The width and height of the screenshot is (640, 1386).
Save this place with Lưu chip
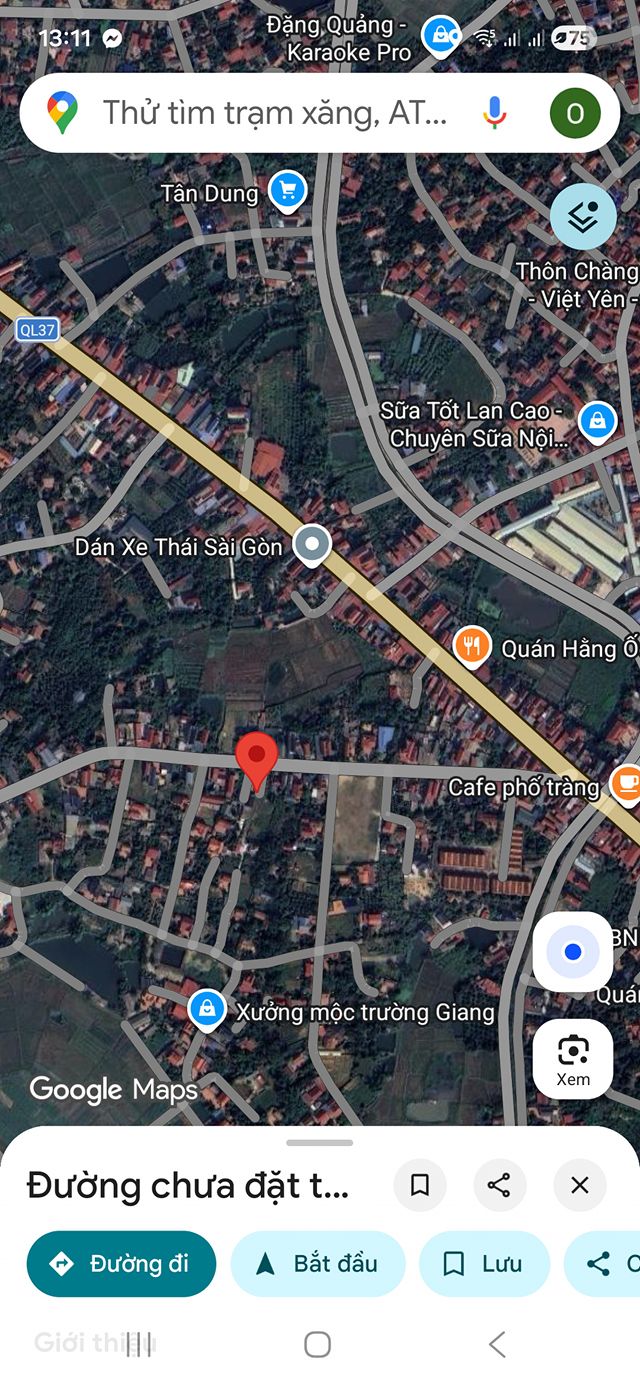tap(484, 1264)
